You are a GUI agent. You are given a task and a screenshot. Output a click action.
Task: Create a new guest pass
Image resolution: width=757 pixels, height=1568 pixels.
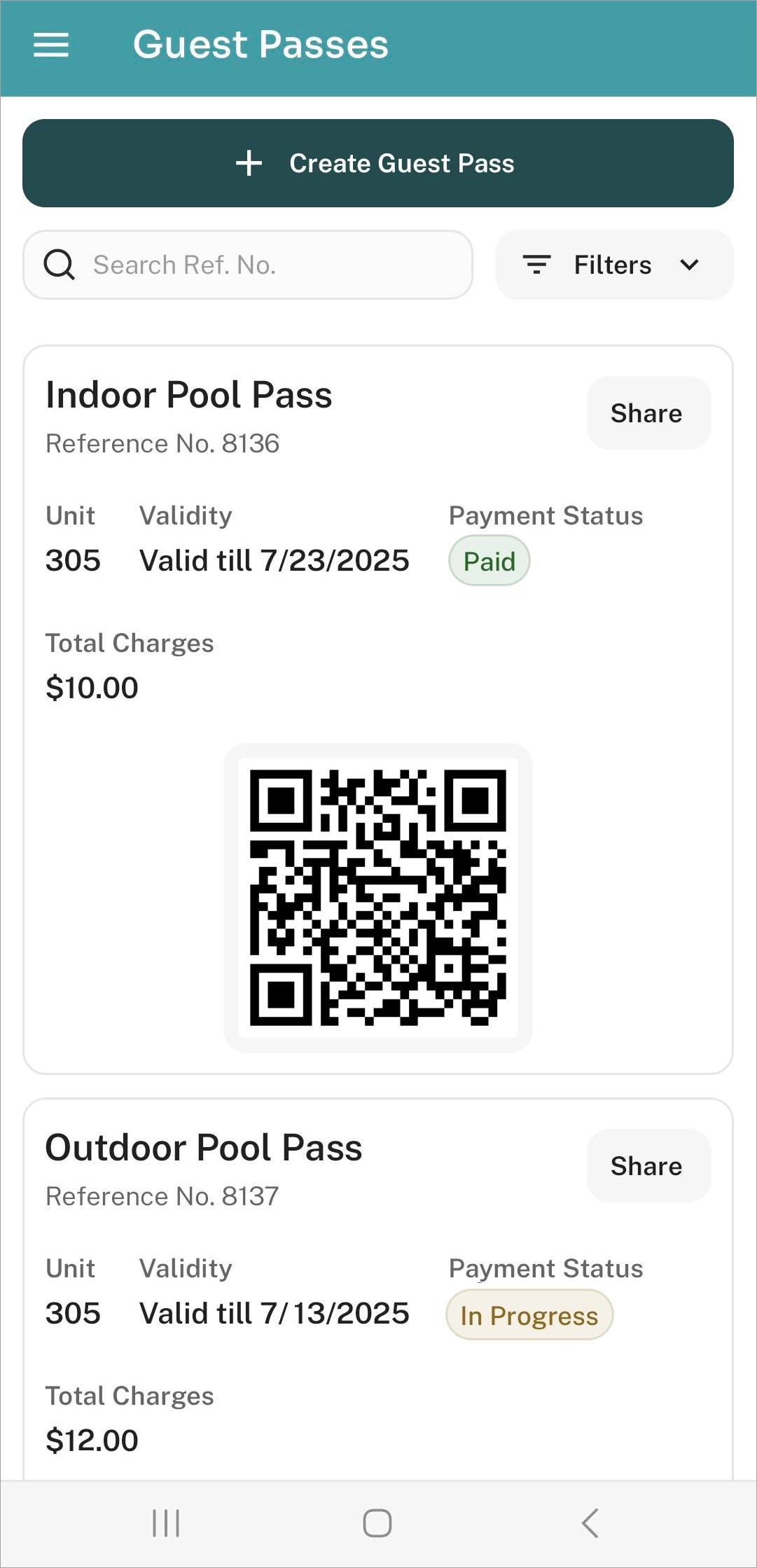378,163
